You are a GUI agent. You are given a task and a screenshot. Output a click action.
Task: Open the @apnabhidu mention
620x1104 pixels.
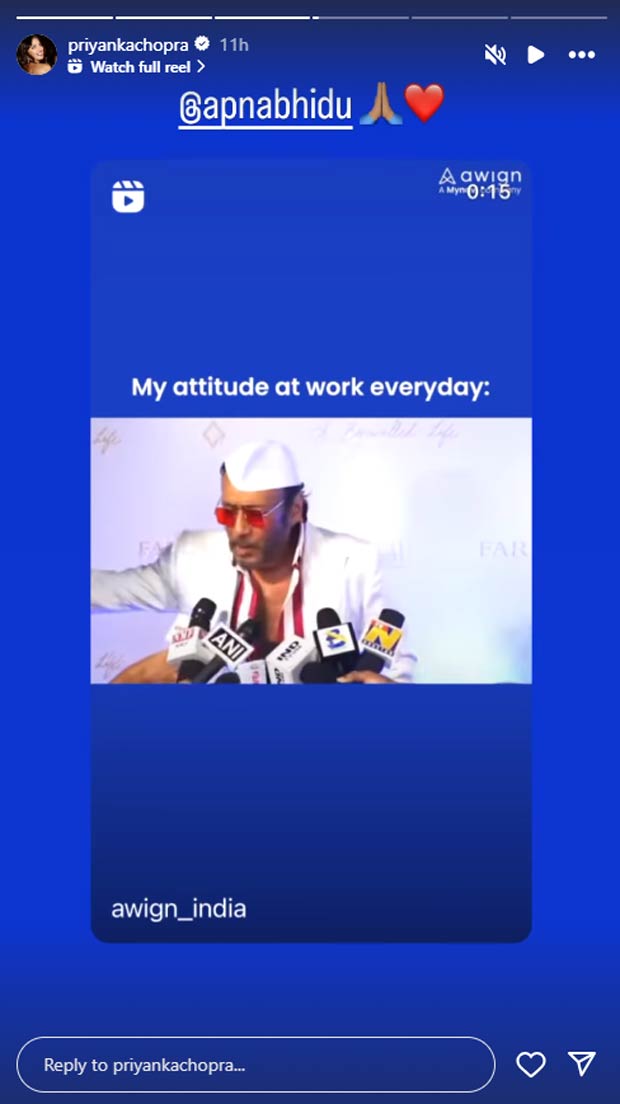pos(265,106)
